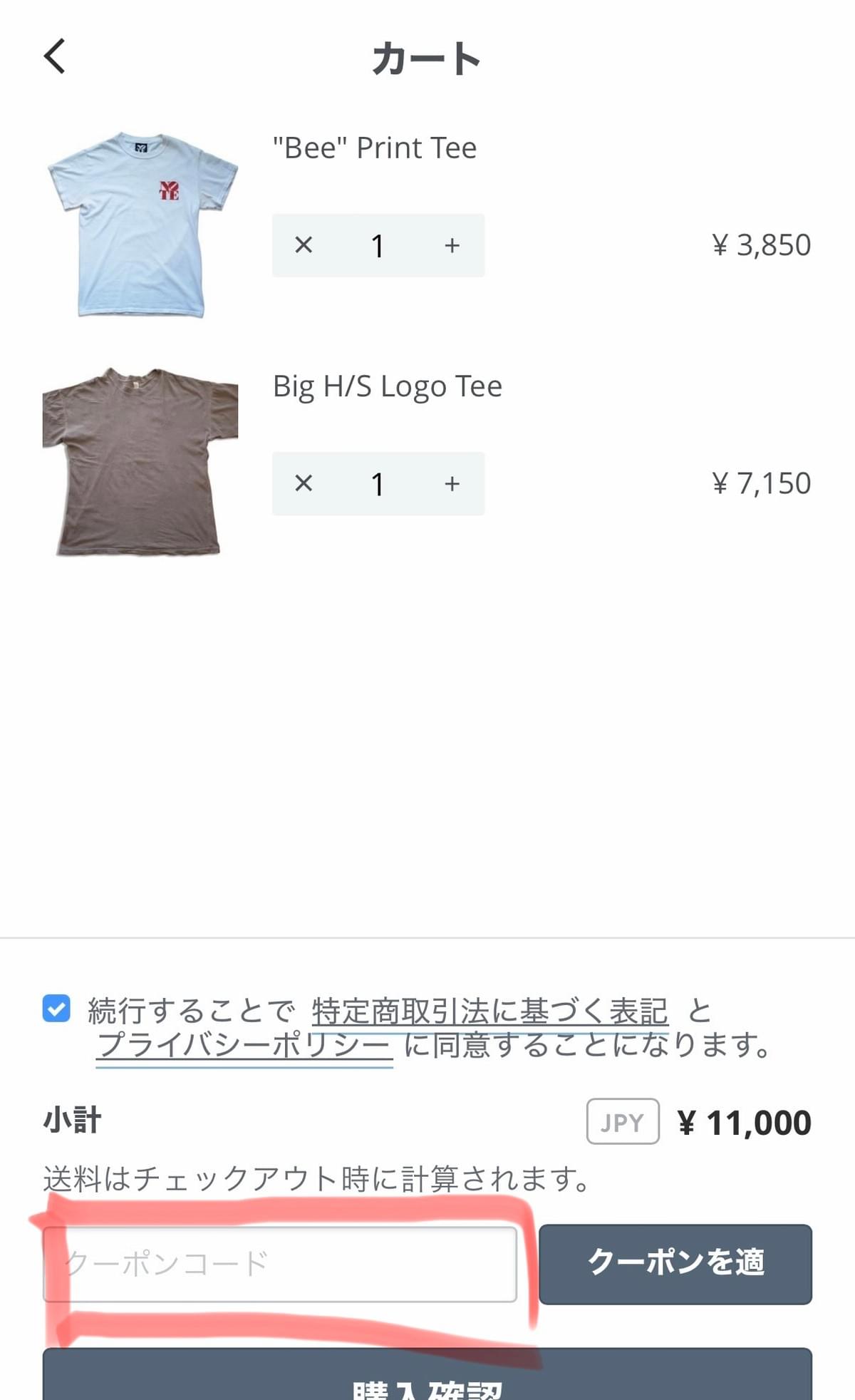
Task: Apply the coupon with クーポンを適用 button
Action: tap(675, 1264)
